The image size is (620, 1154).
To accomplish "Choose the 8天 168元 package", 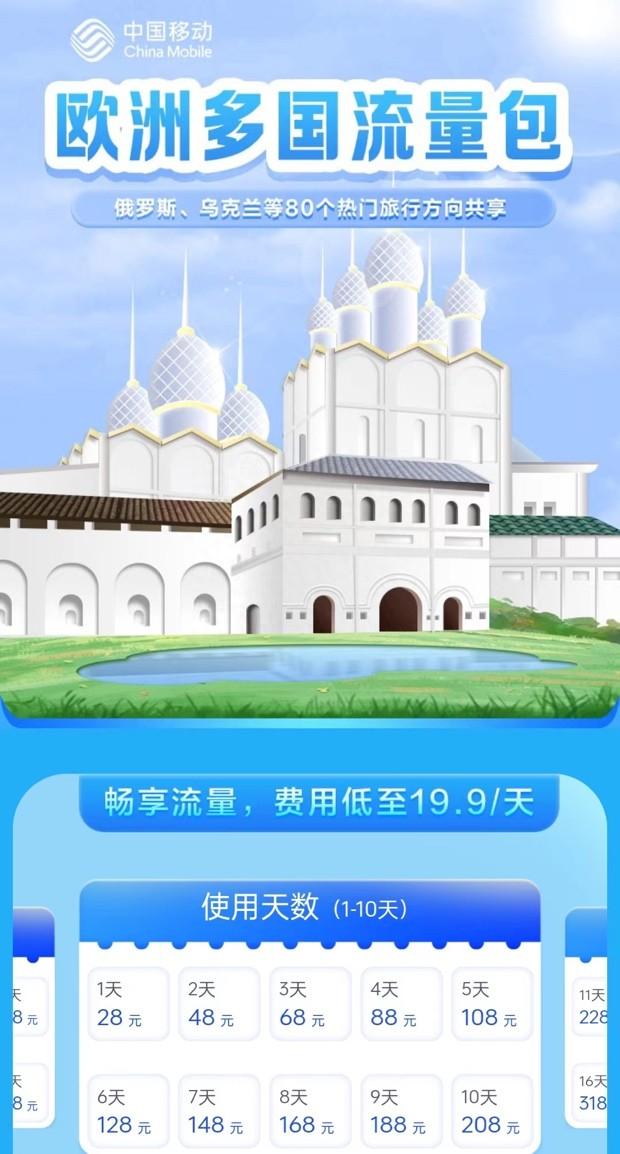I will click(x=310, y=1111).
